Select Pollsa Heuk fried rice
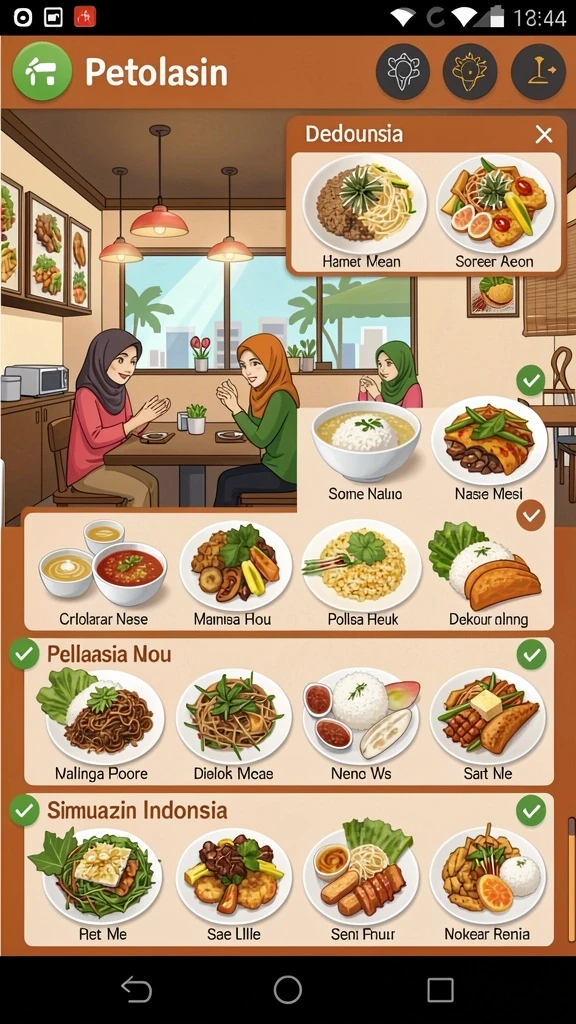The width and height of the screenshot is (576, 1024). pos(362,573)
